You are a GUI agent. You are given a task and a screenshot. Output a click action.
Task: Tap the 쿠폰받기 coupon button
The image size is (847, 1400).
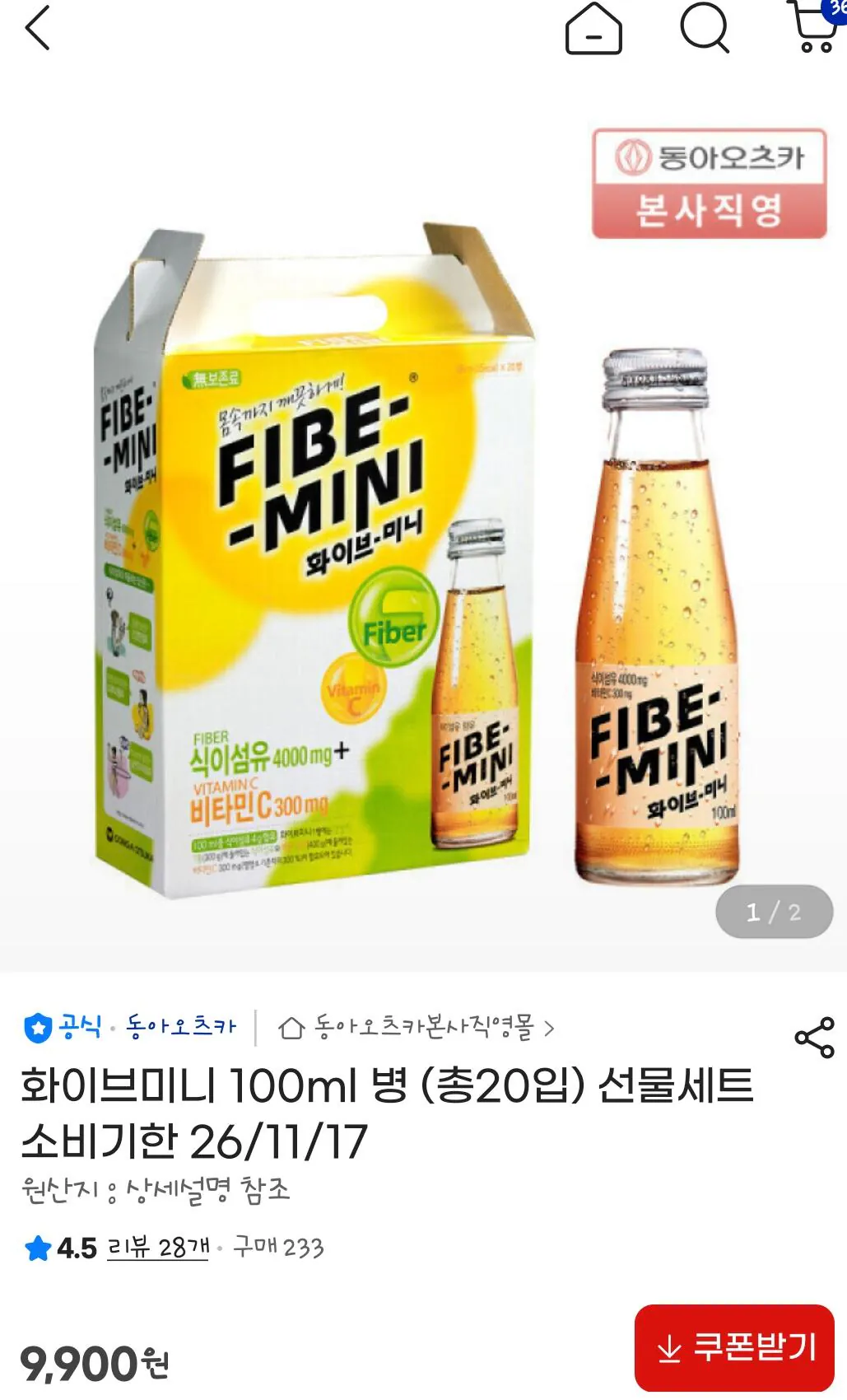(x=734, y=1348)
